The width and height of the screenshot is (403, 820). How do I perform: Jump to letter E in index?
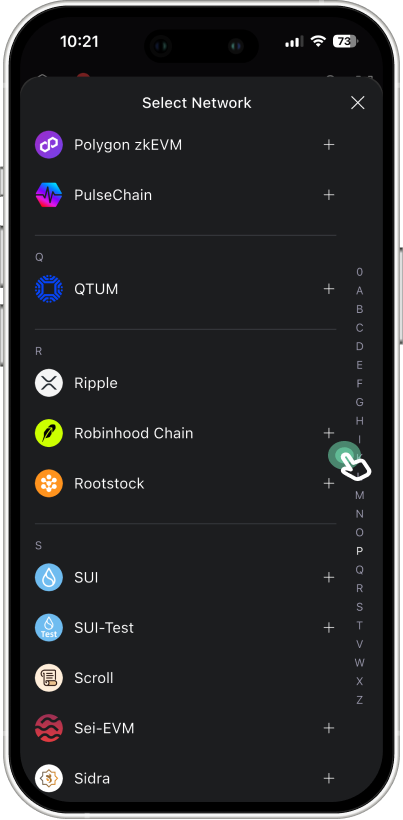[360, 365]
